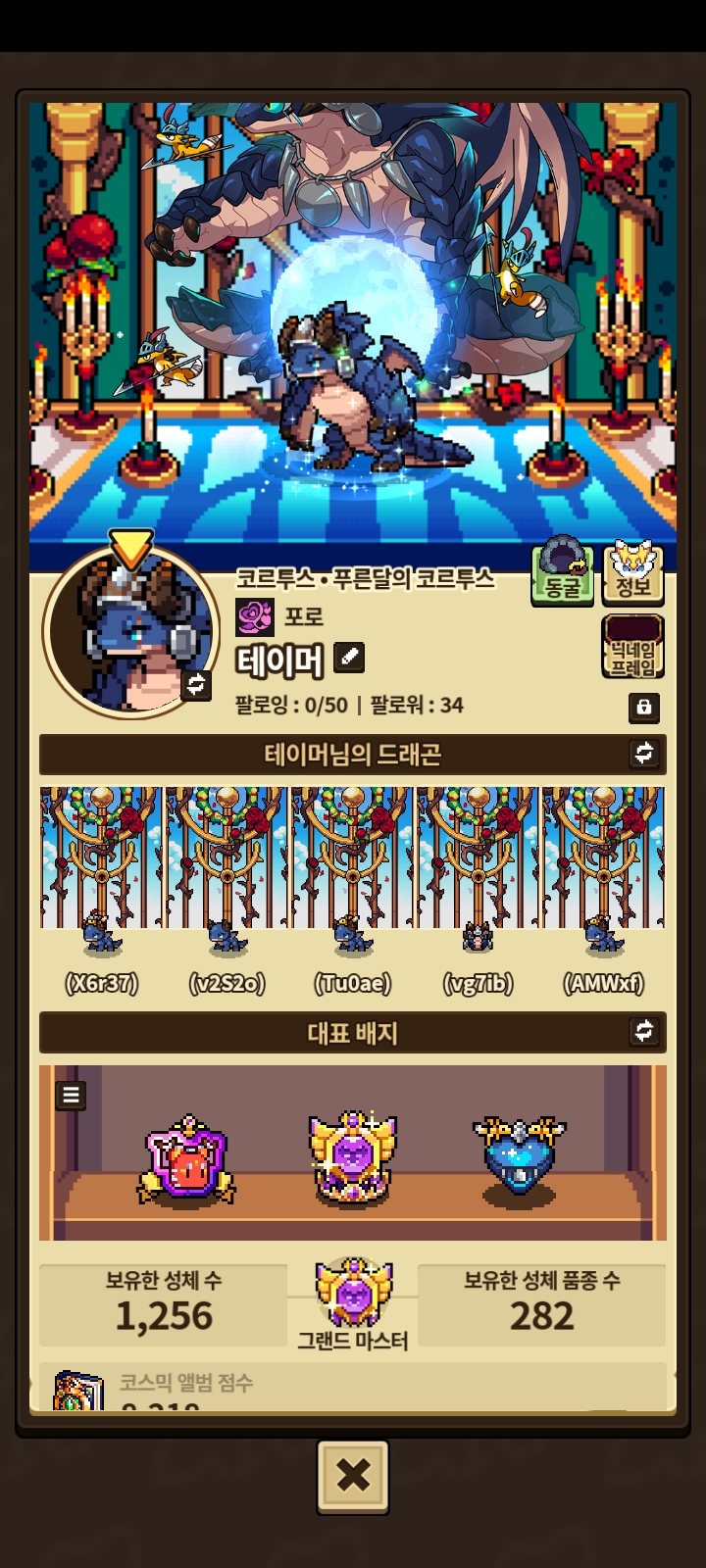Image resolution: width=706 pixels, height=1568 pixels.
Task: Tap the purple winged badge on the shelf
Action: pyautogui.click(x=352, y=1158)
